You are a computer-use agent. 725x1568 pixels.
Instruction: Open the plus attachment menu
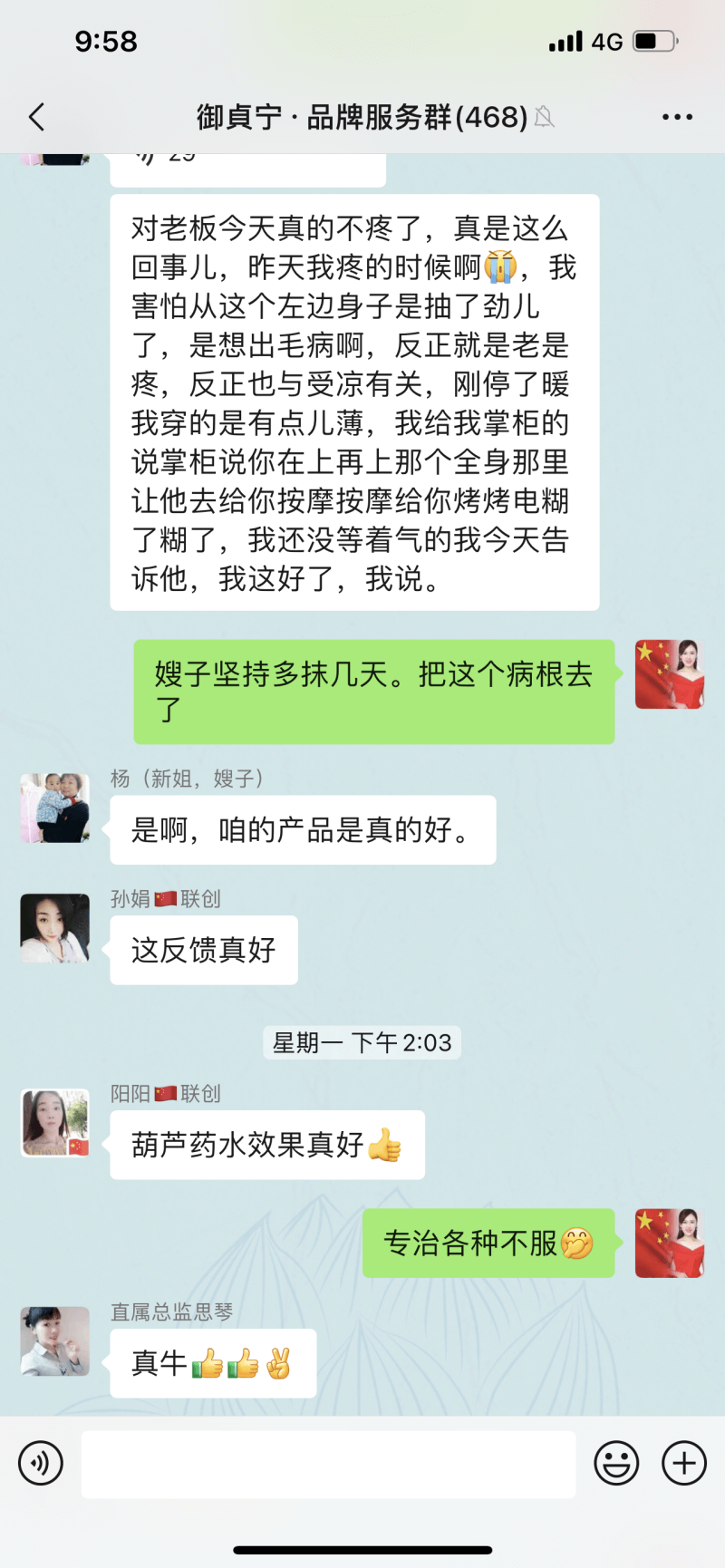point(684,1463)
